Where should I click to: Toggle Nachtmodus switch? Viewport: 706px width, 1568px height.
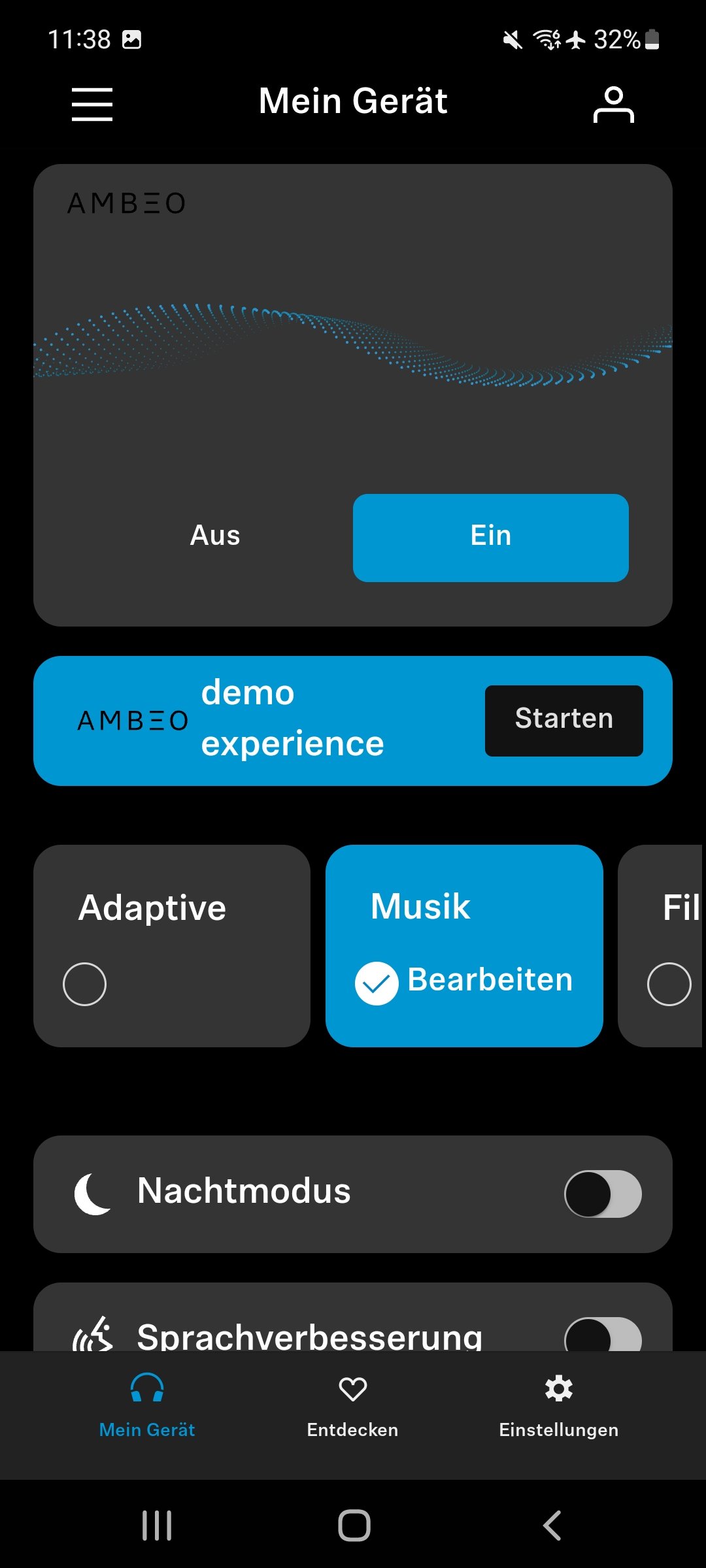(x=603, y=1194)
